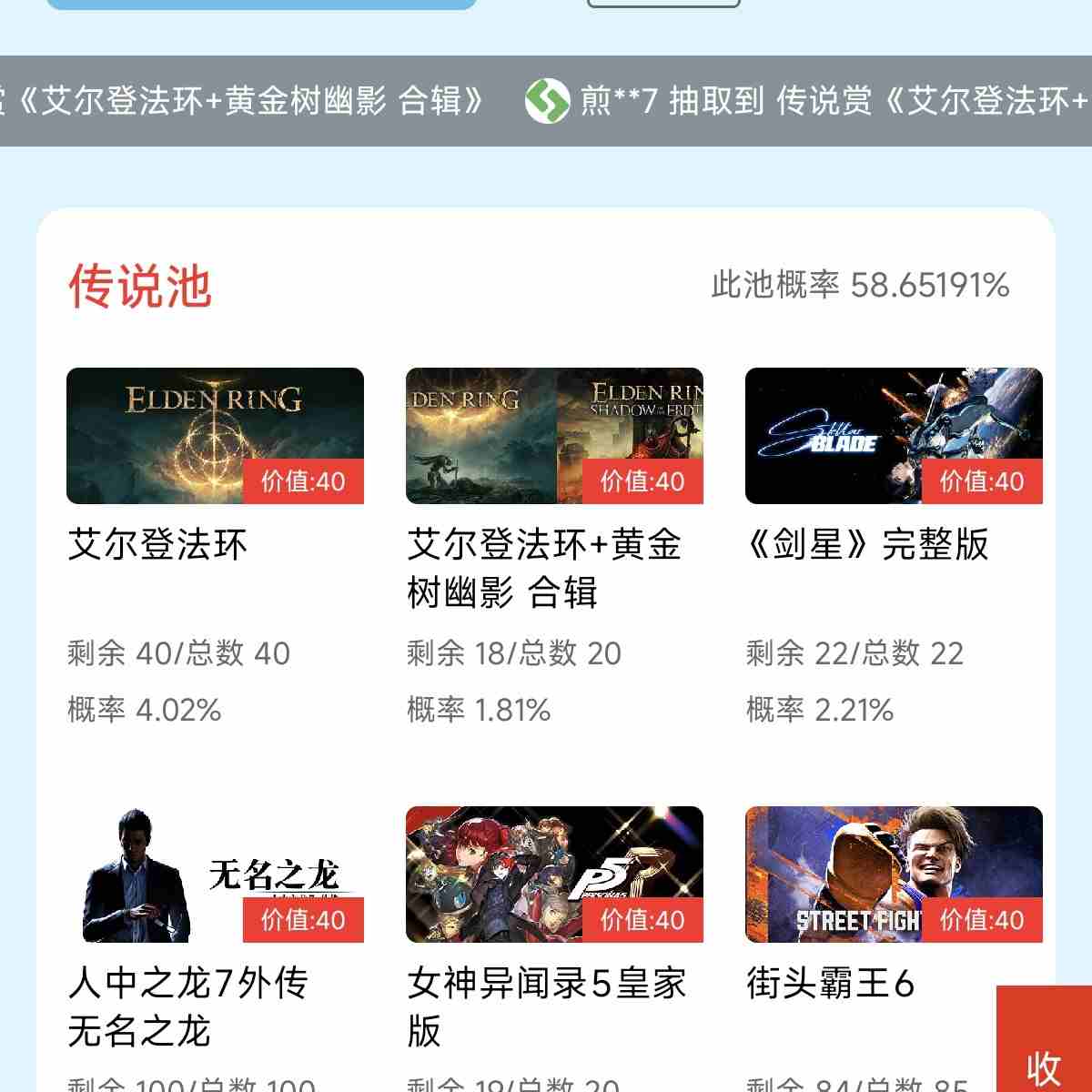Tap the red 收 collapse button
This screenshot has width=1092, height=1092.
pyautogui.click(x=1045, y=1046)
